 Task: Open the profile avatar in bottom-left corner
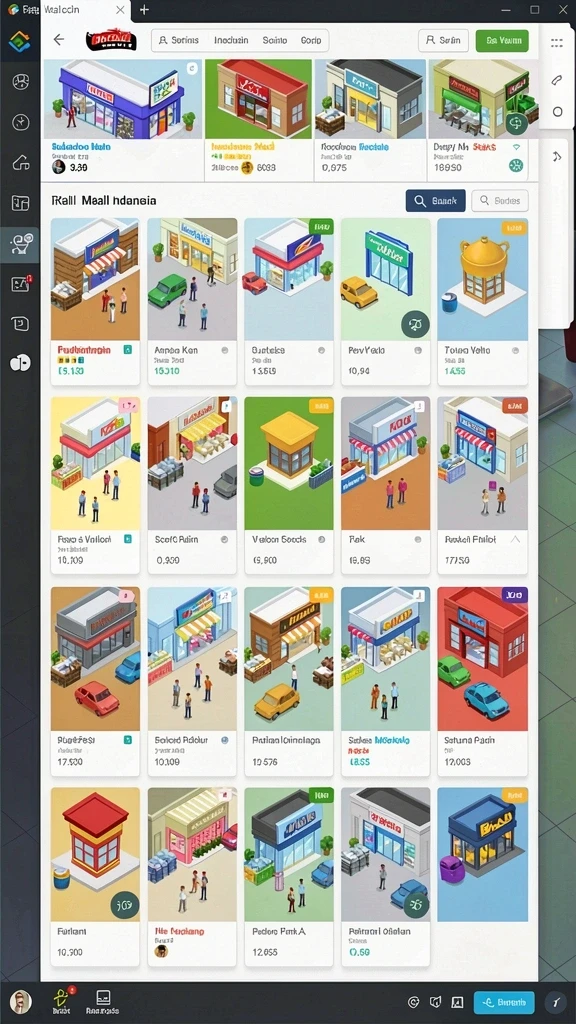(x=21, y=1001)
